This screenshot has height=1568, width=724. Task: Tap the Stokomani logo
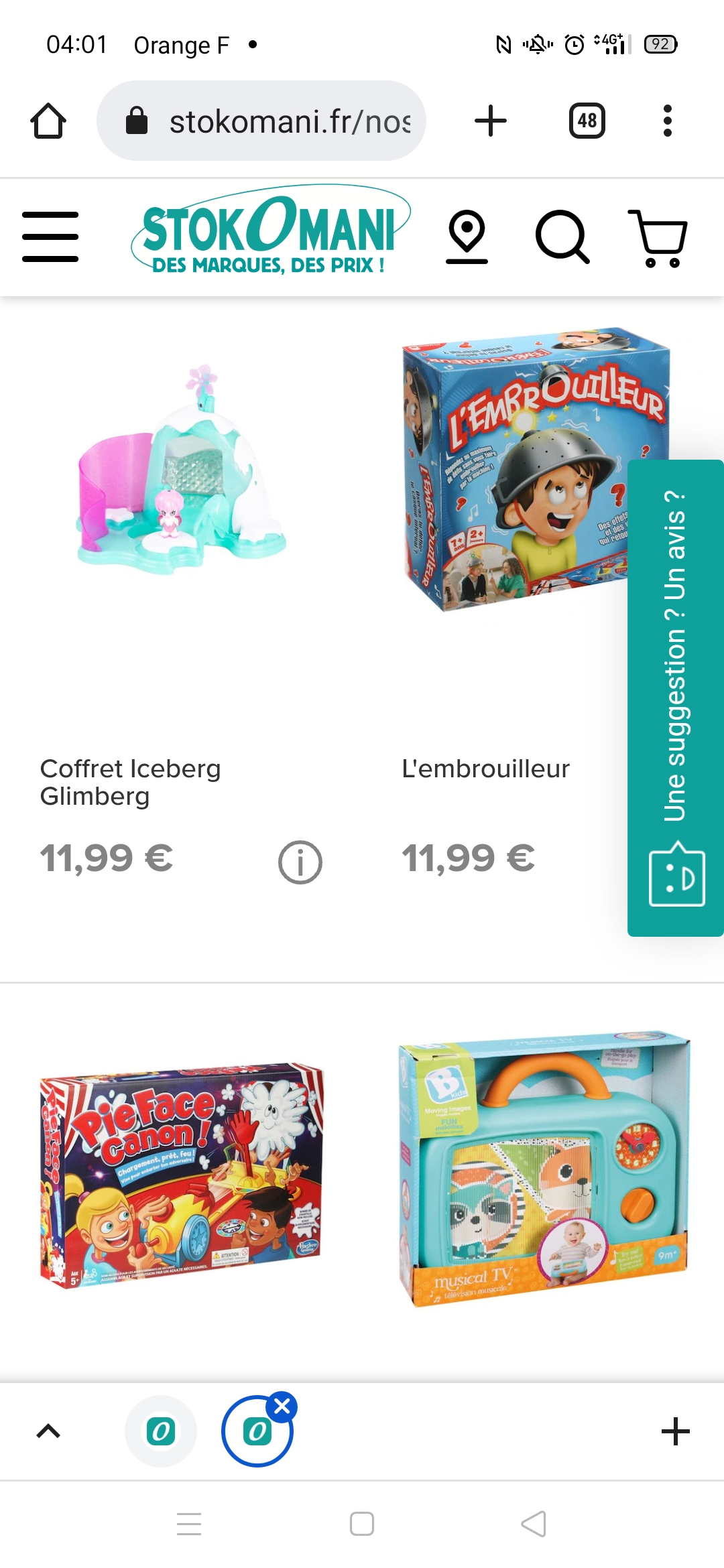(269, 231)
